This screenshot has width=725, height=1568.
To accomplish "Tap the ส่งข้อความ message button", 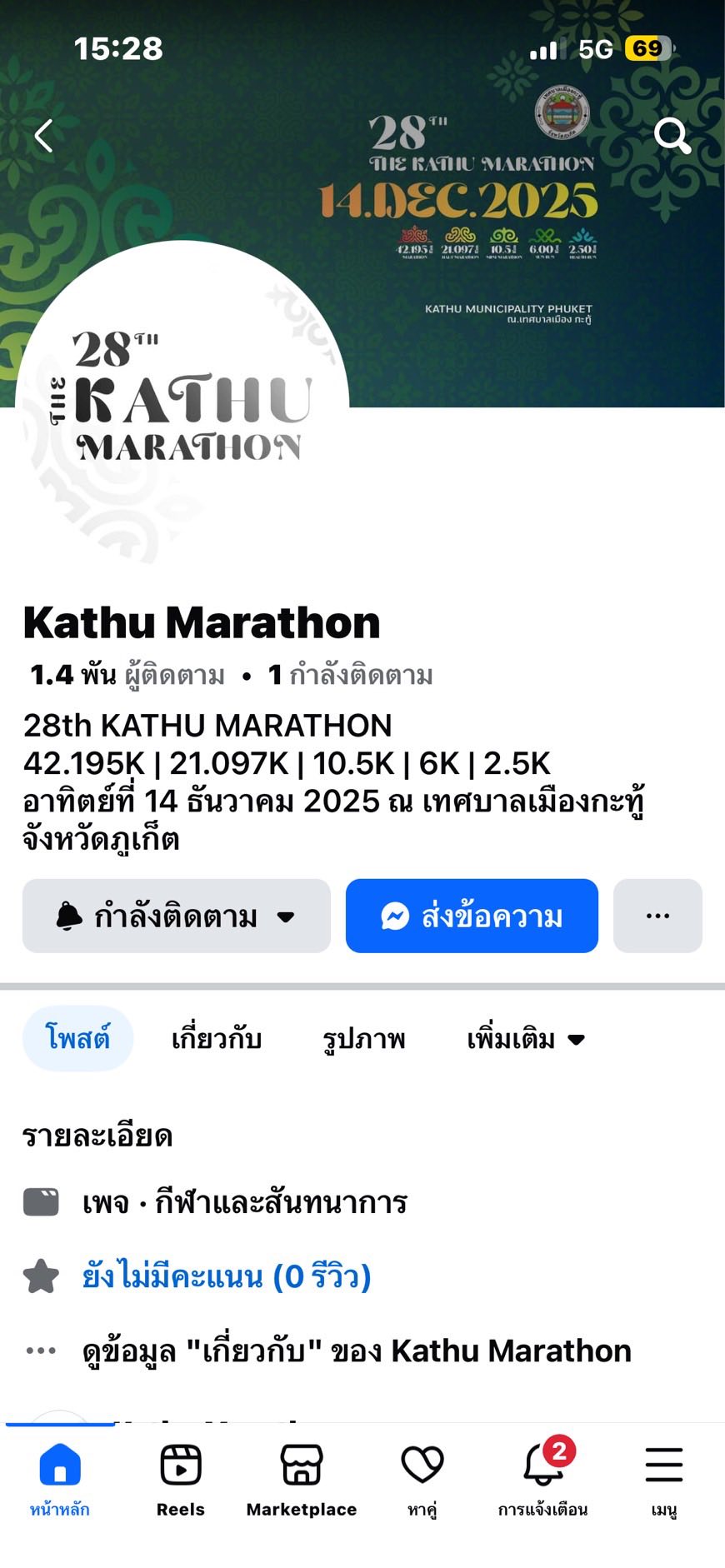I will click(x=472, y=916).
